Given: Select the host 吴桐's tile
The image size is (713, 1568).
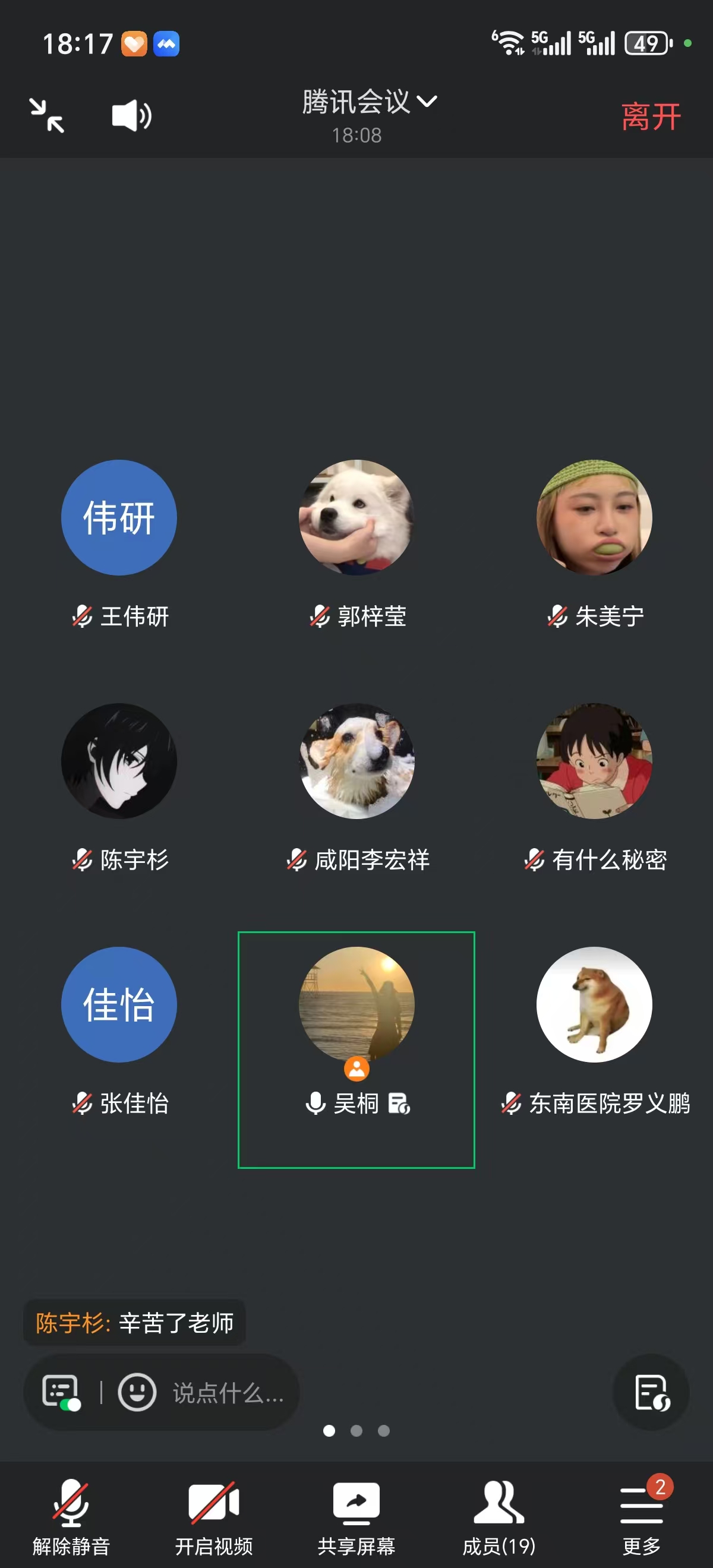Looking at the screenshot, I should tap(356, 1005).
